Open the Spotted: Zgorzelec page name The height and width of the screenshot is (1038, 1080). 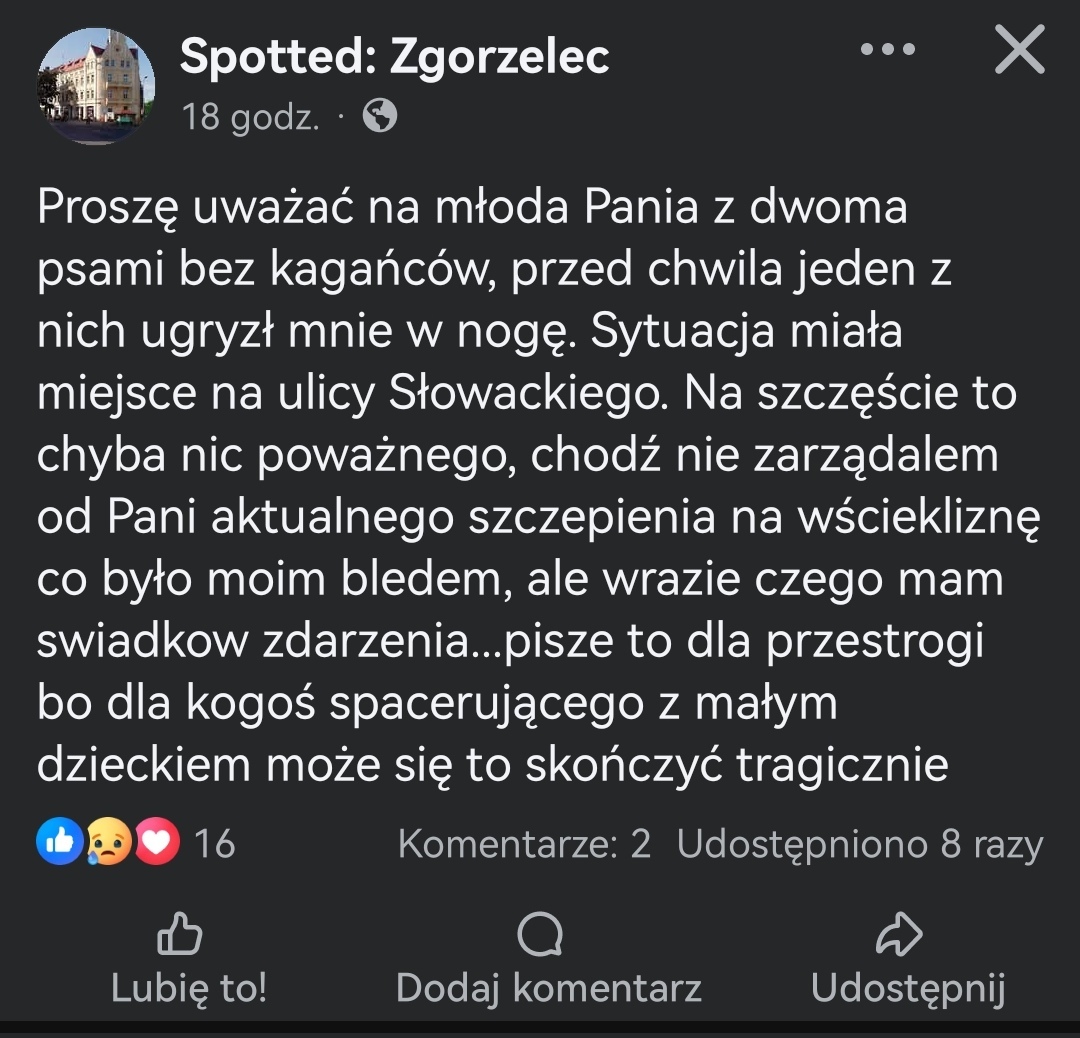click(x=394, y=57)
